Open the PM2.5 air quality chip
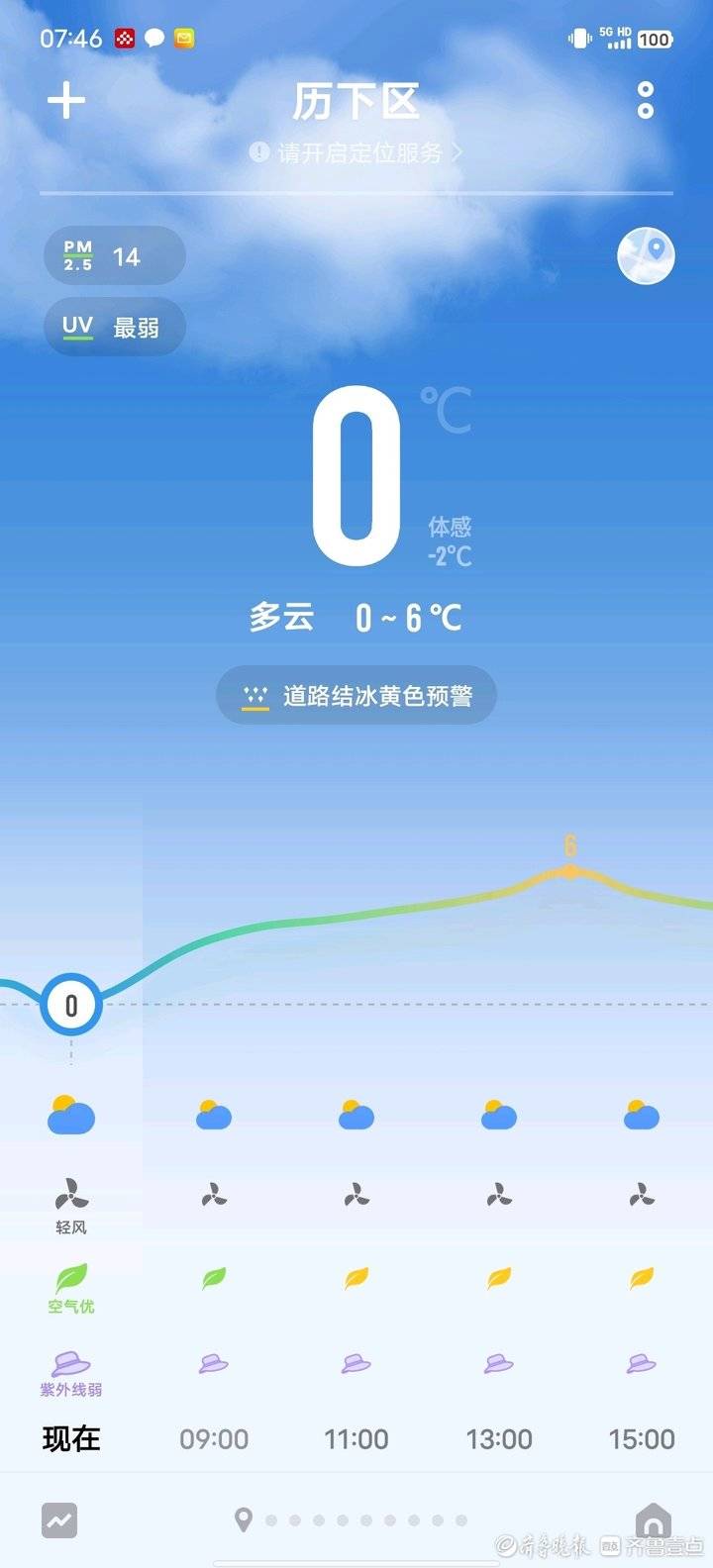This screenshot has width=713, height=1568. pyautogui.click(x=114, y=256)
